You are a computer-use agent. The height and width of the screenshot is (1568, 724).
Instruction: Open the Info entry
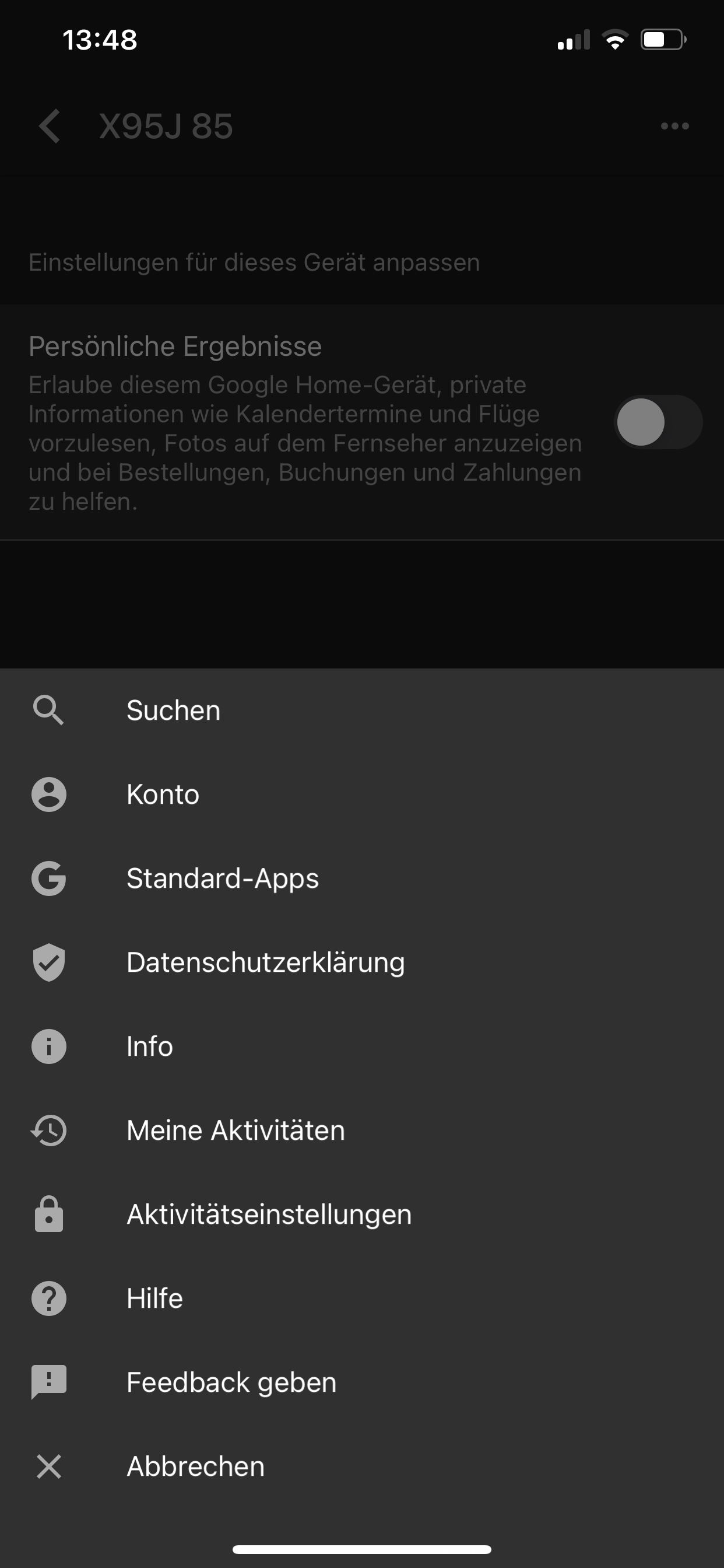pyautogui.click(x=150, y=1046)
